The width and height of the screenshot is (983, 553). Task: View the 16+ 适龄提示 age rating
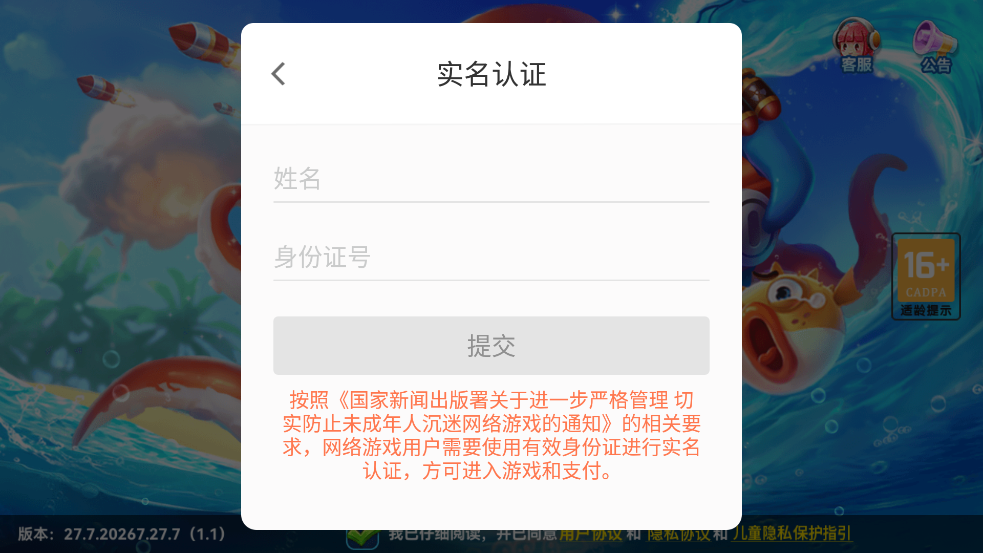(926, 277)
